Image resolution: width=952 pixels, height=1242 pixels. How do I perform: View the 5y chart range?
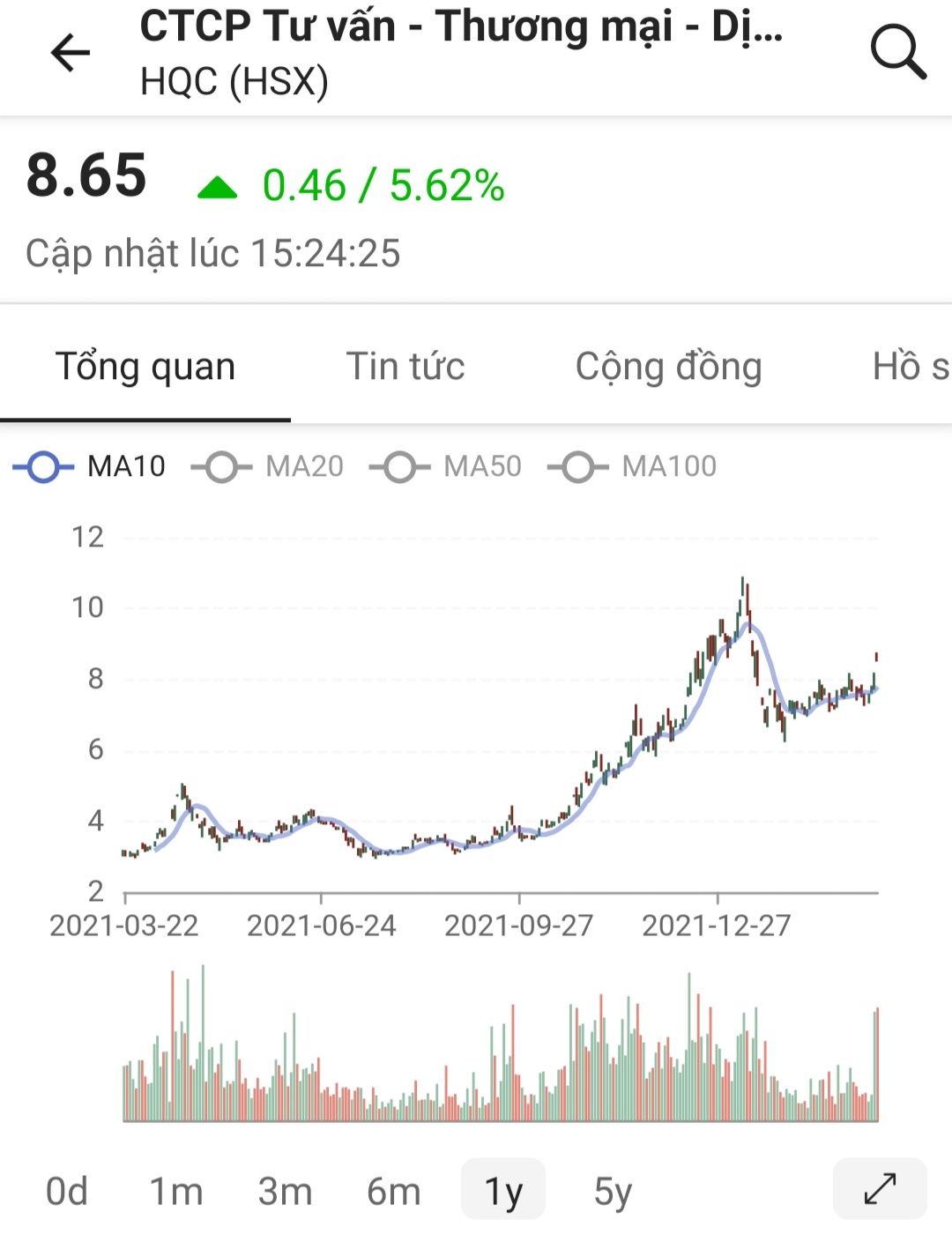[x=613, y=1191]
